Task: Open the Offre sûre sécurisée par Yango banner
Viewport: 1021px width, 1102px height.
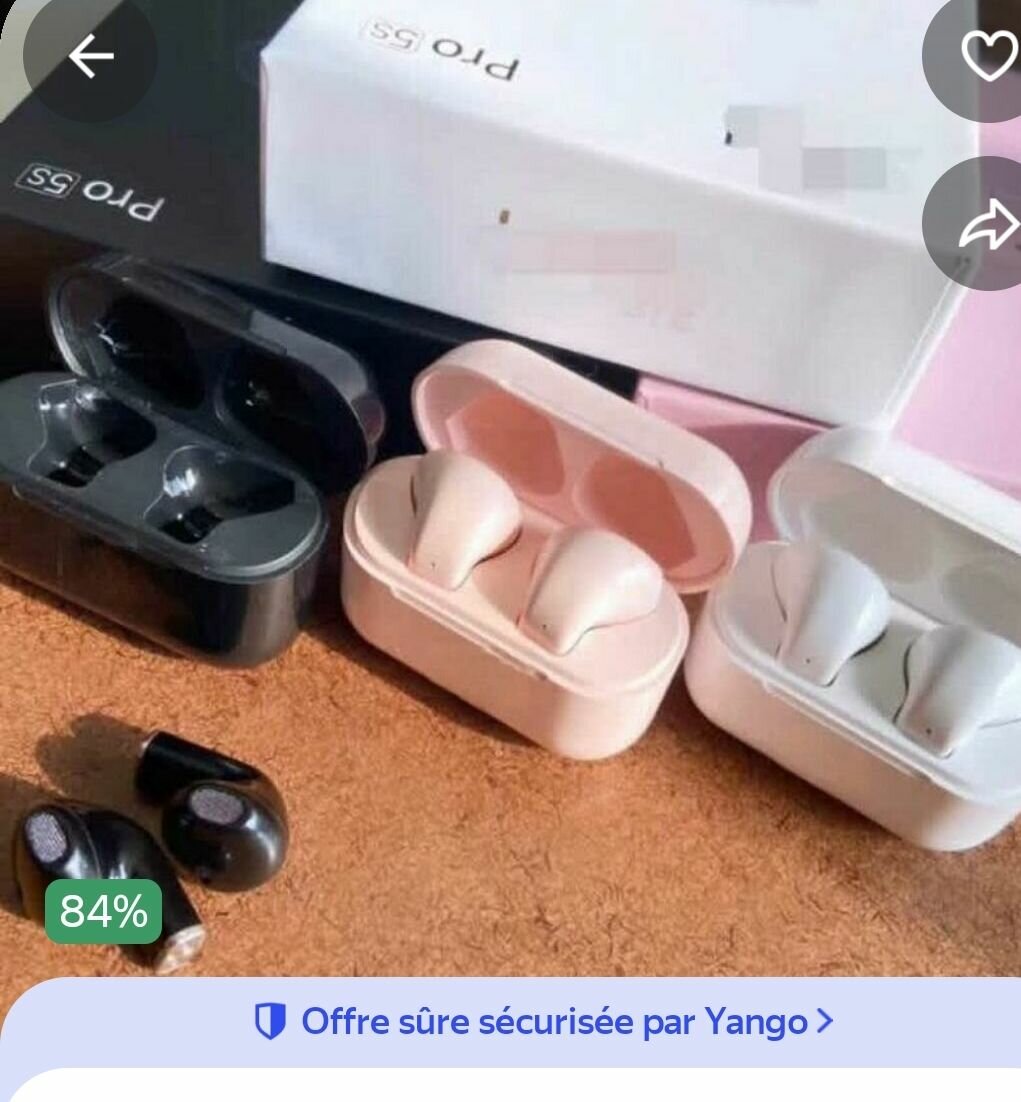Action: point(544,1021)
